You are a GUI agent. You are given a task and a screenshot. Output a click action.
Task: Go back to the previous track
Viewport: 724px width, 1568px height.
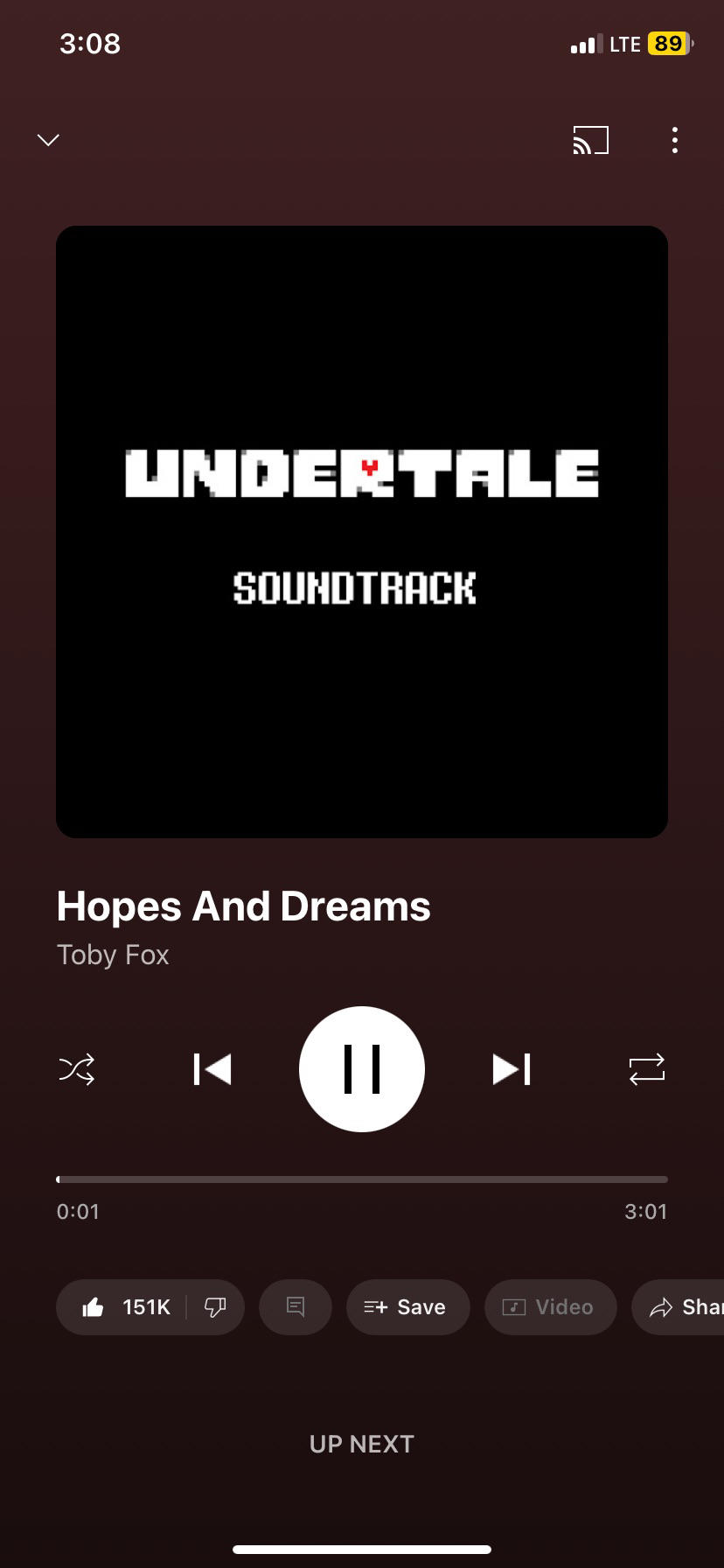coord(212,1069)
